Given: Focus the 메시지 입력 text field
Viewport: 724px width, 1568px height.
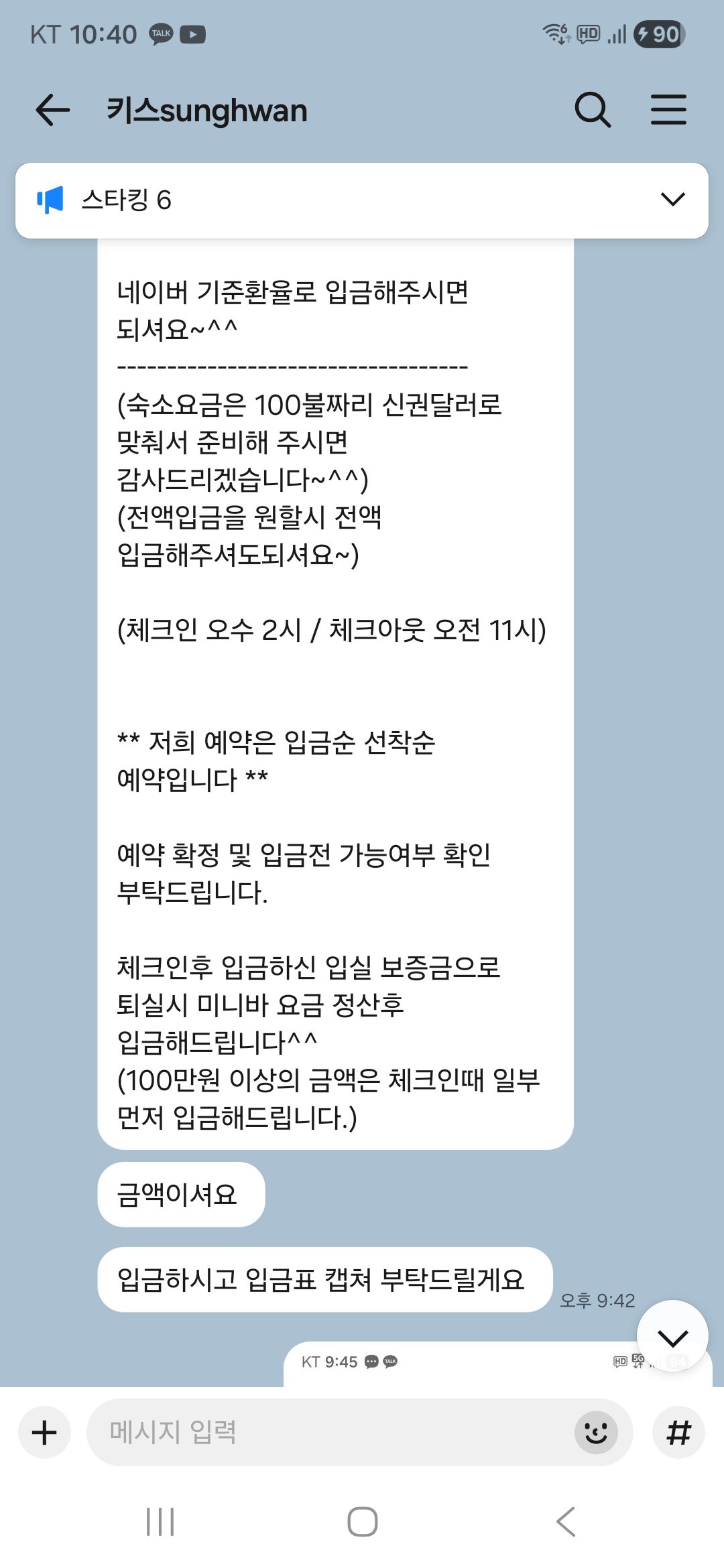Looking at the screenshot, I should (x=328, y=1433).
